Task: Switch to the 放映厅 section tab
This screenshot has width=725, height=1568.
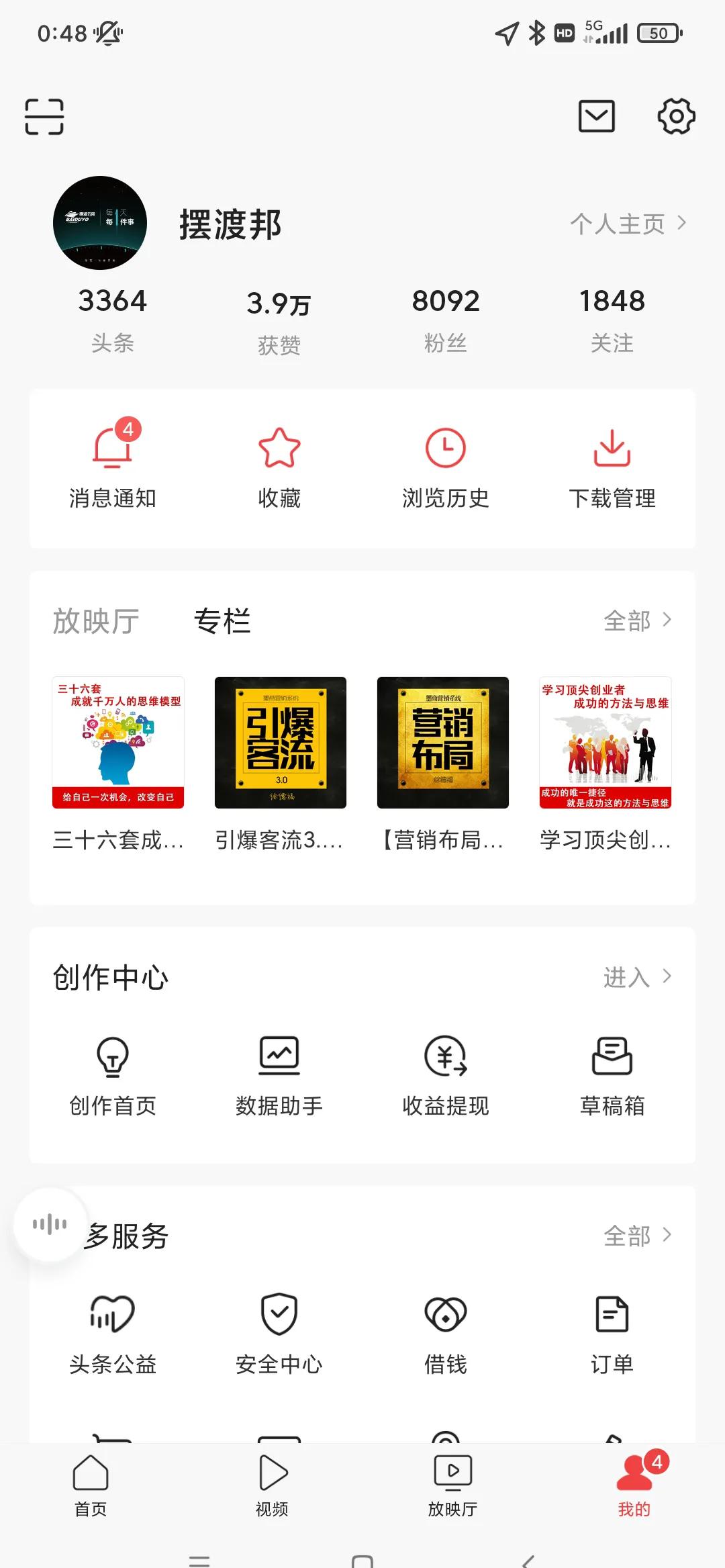Action: tap(96, 621)
